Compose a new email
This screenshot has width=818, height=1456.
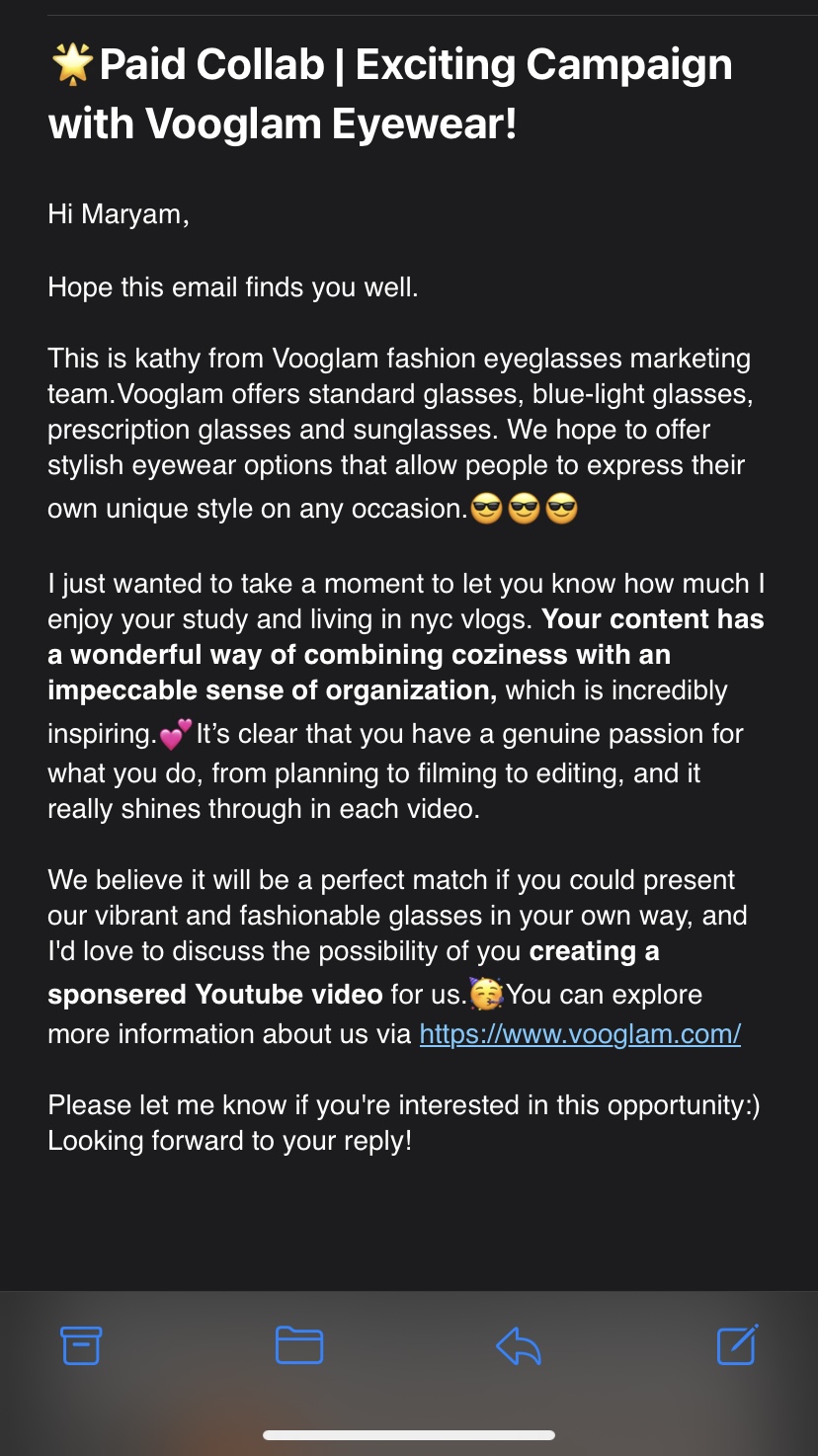[737, 1344]
